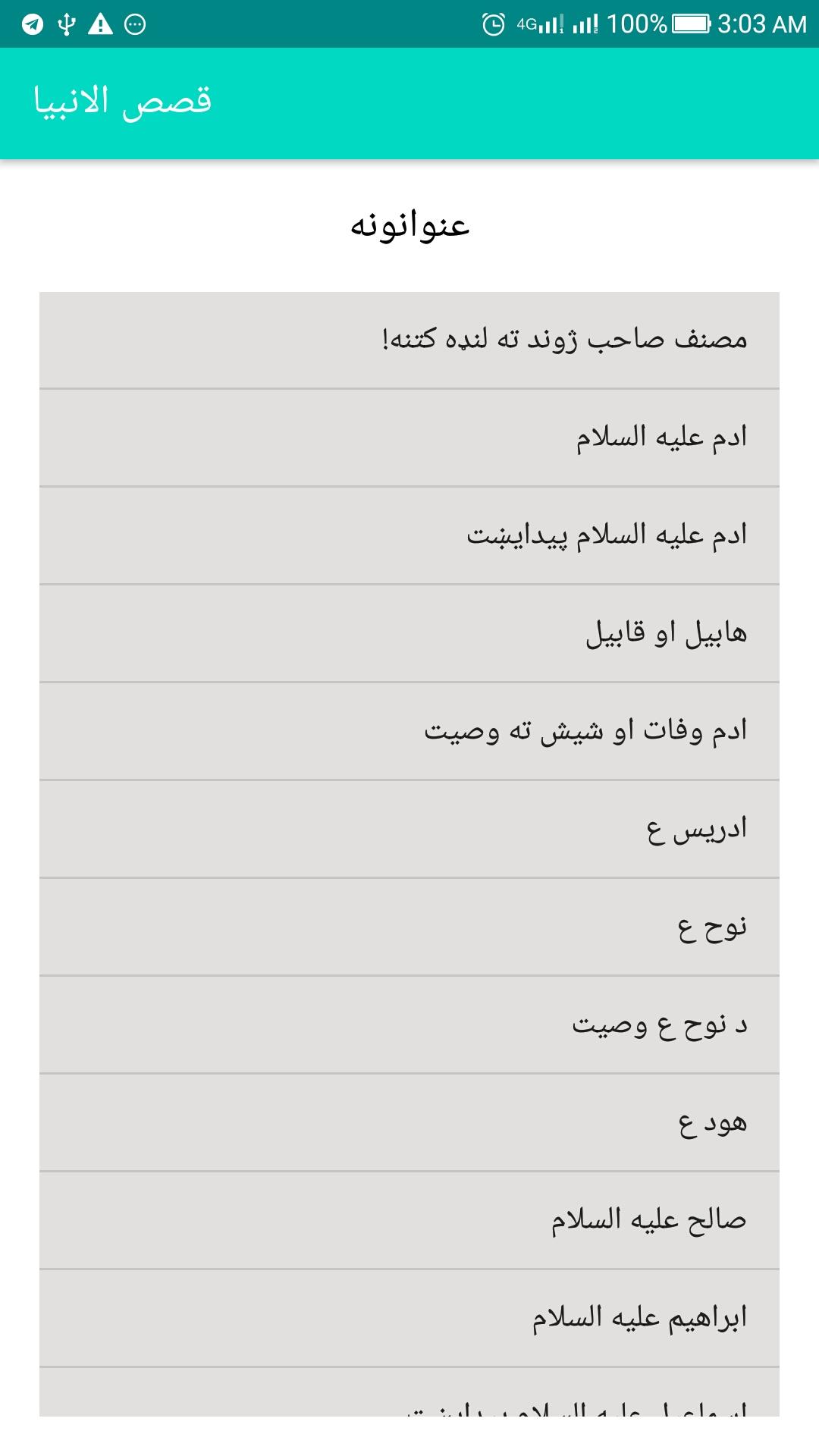Open the هابیل او قابیل story
This screenshot has height=1456, width=819.
pos(409,634)
